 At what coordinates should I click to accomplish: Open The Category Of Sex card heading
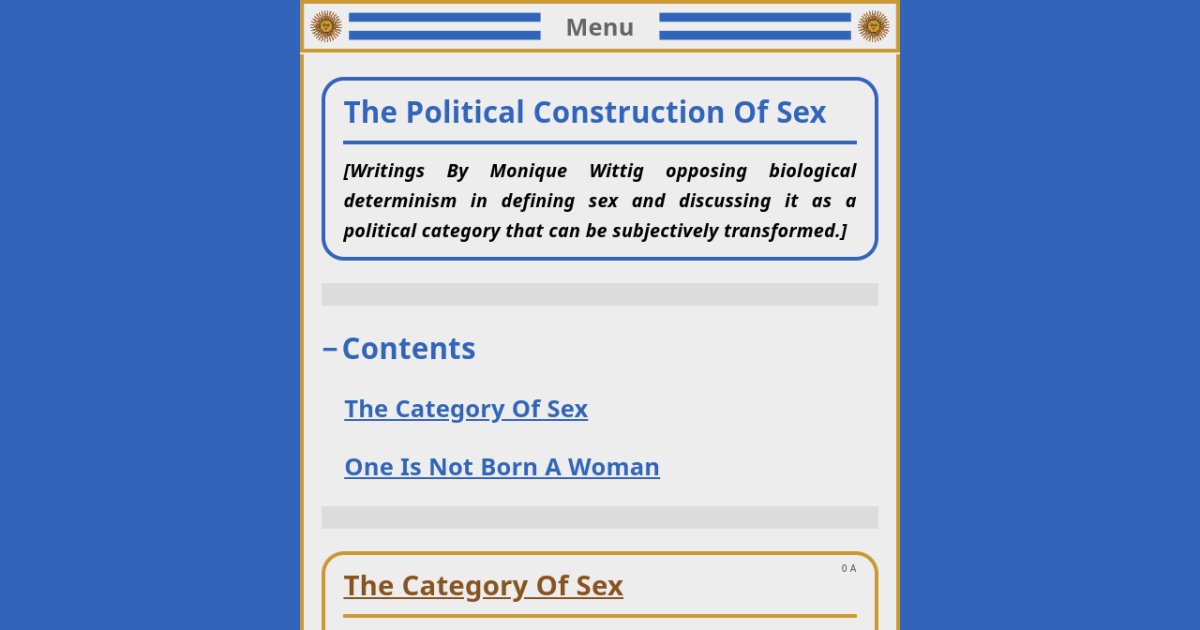483,586
